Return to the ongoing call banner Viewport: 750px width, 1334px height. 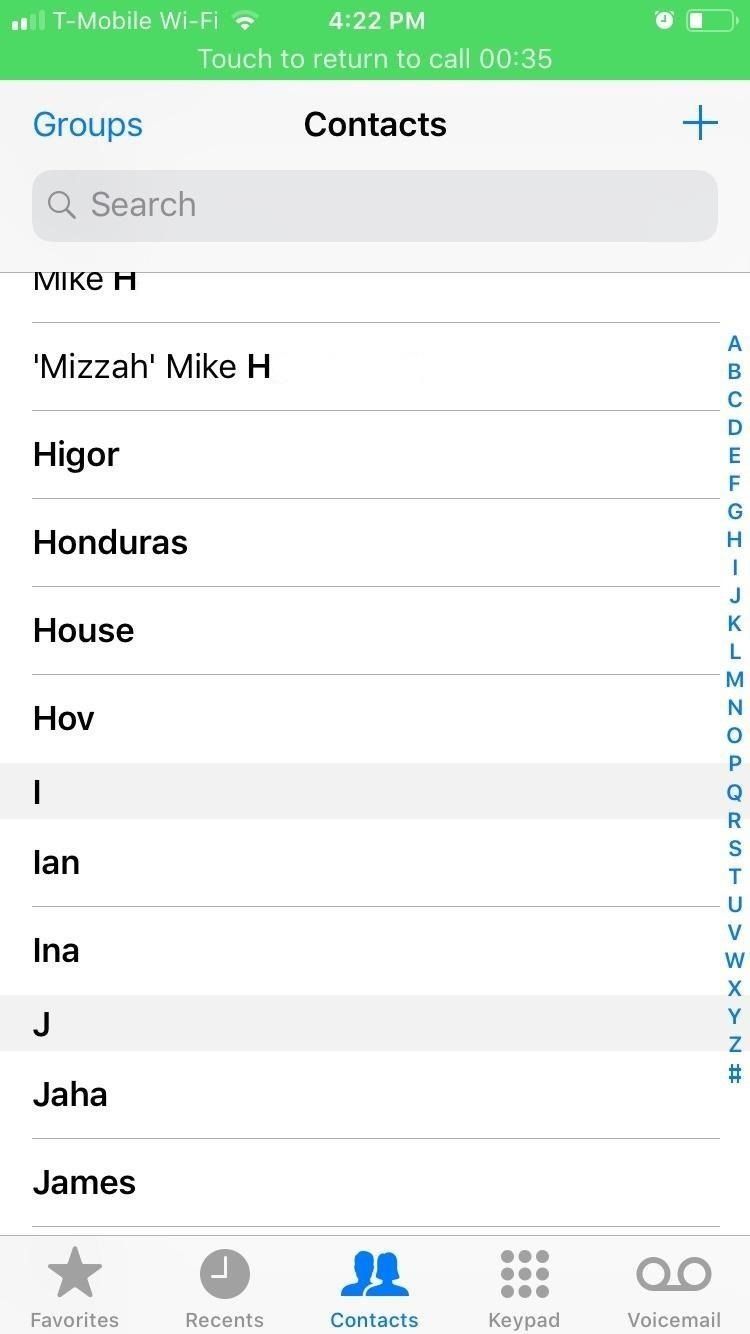[375, 58]
